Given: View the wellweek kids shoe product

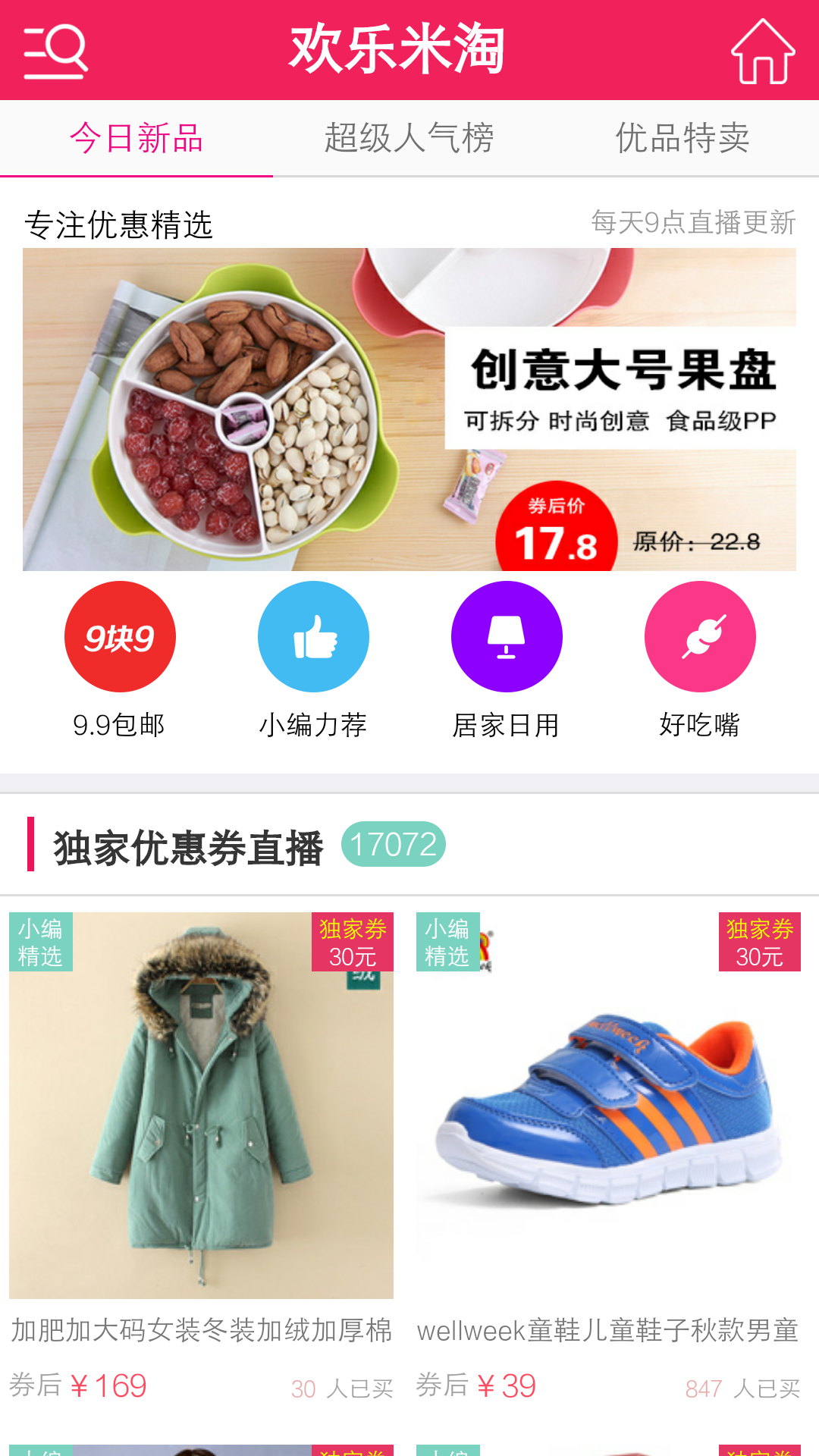Looking at the screenshot, I should tap(608, 1106).
